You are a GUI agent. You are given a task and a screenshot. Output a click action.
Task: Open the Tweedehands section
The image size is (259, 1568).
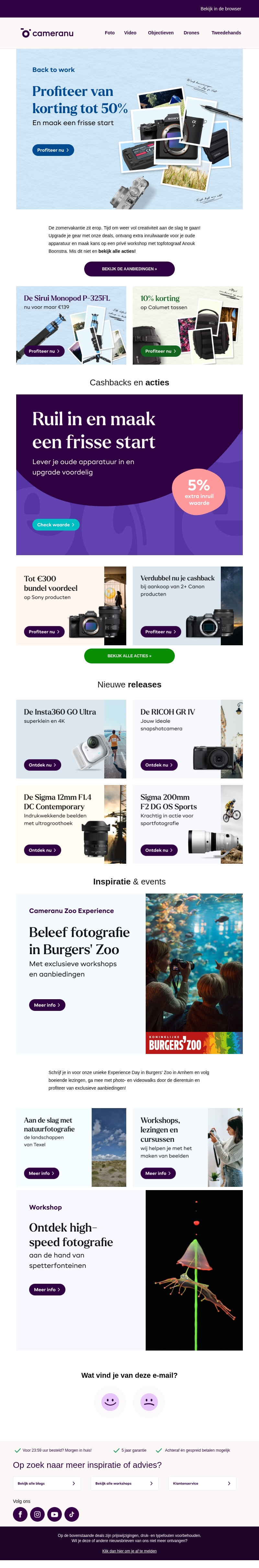click(226, 33)
